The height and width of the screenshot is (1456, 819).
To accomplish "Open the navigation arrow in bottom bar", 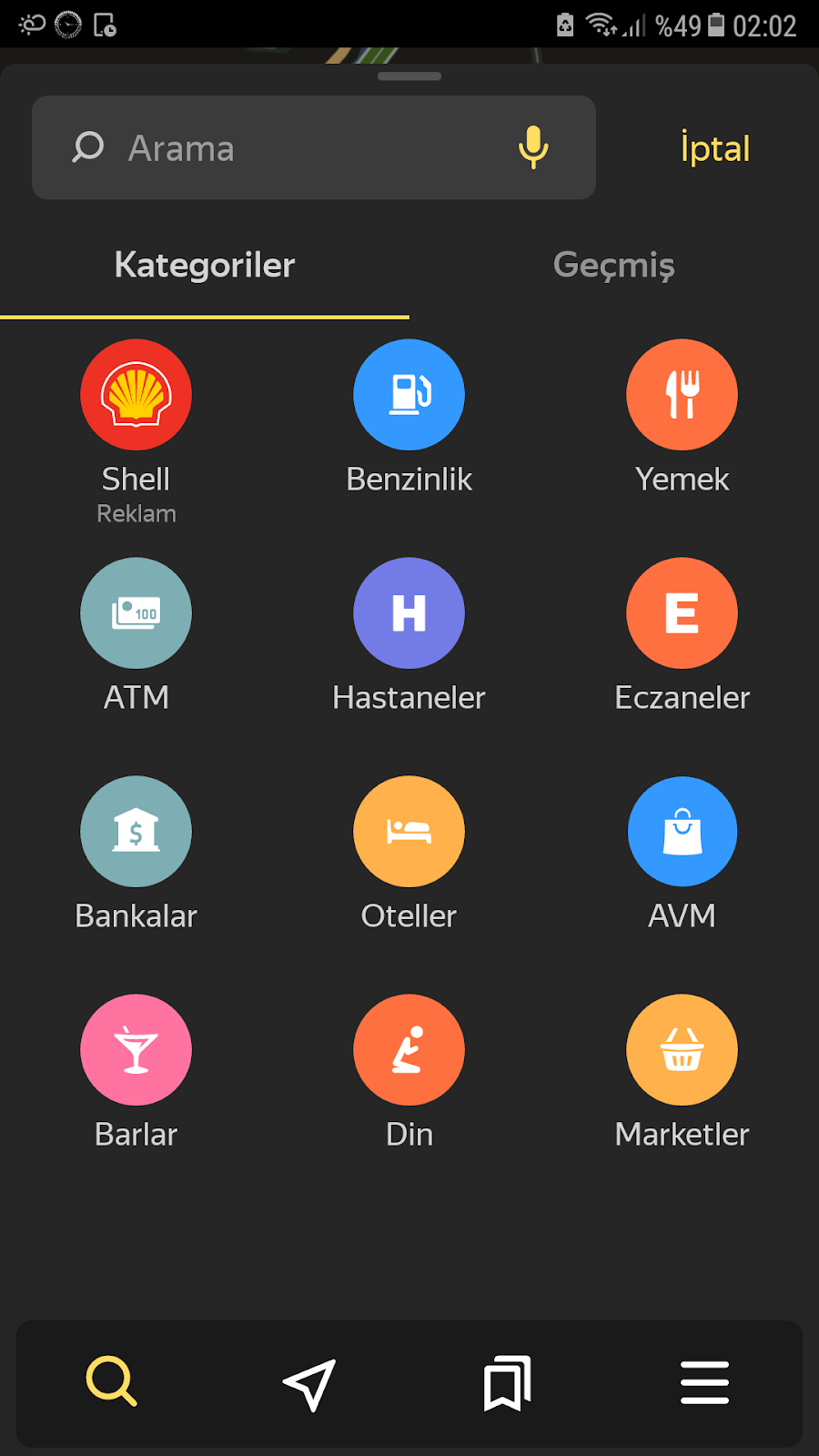I will pyautogui.click(x=310, y=1383).
